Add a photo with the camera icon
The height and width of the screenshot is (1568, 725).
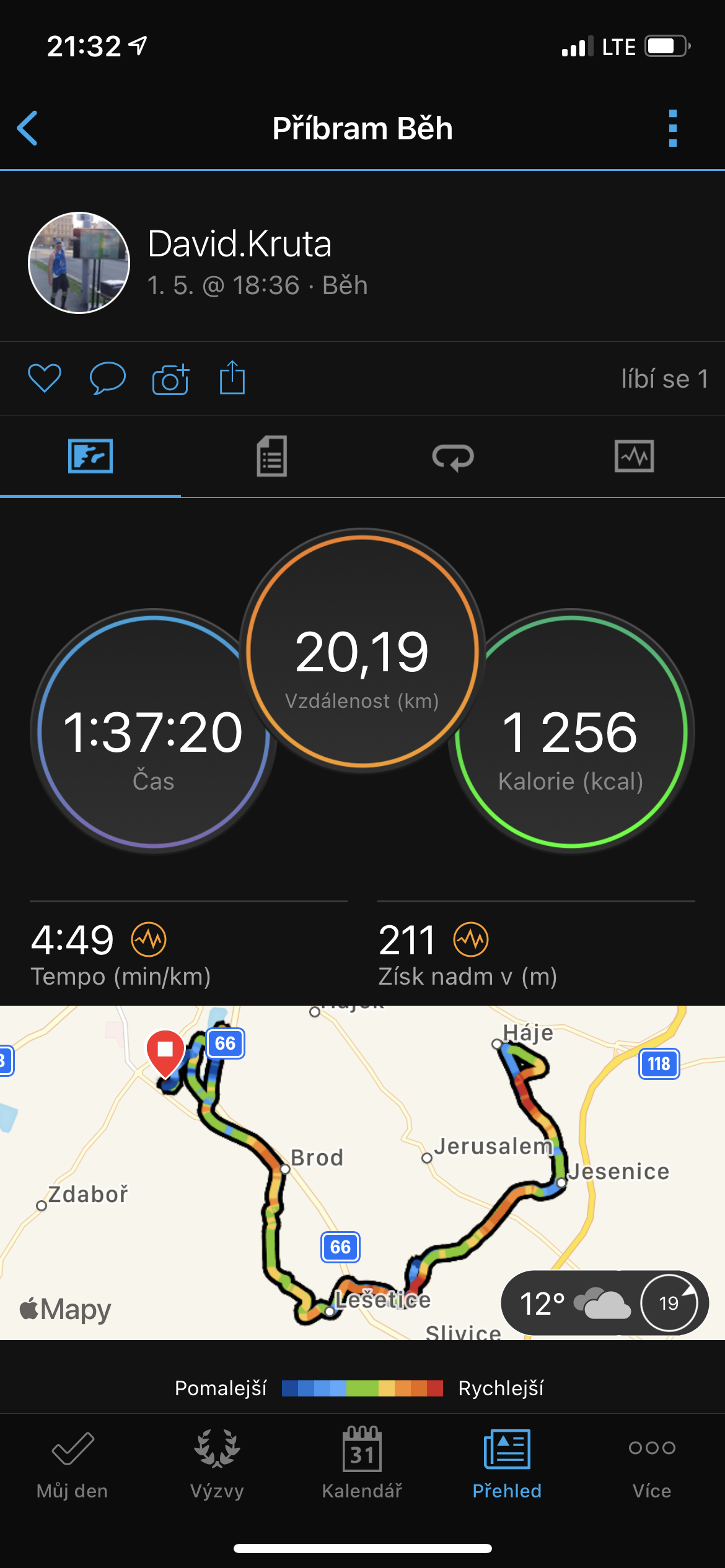[x=170, y=378]
